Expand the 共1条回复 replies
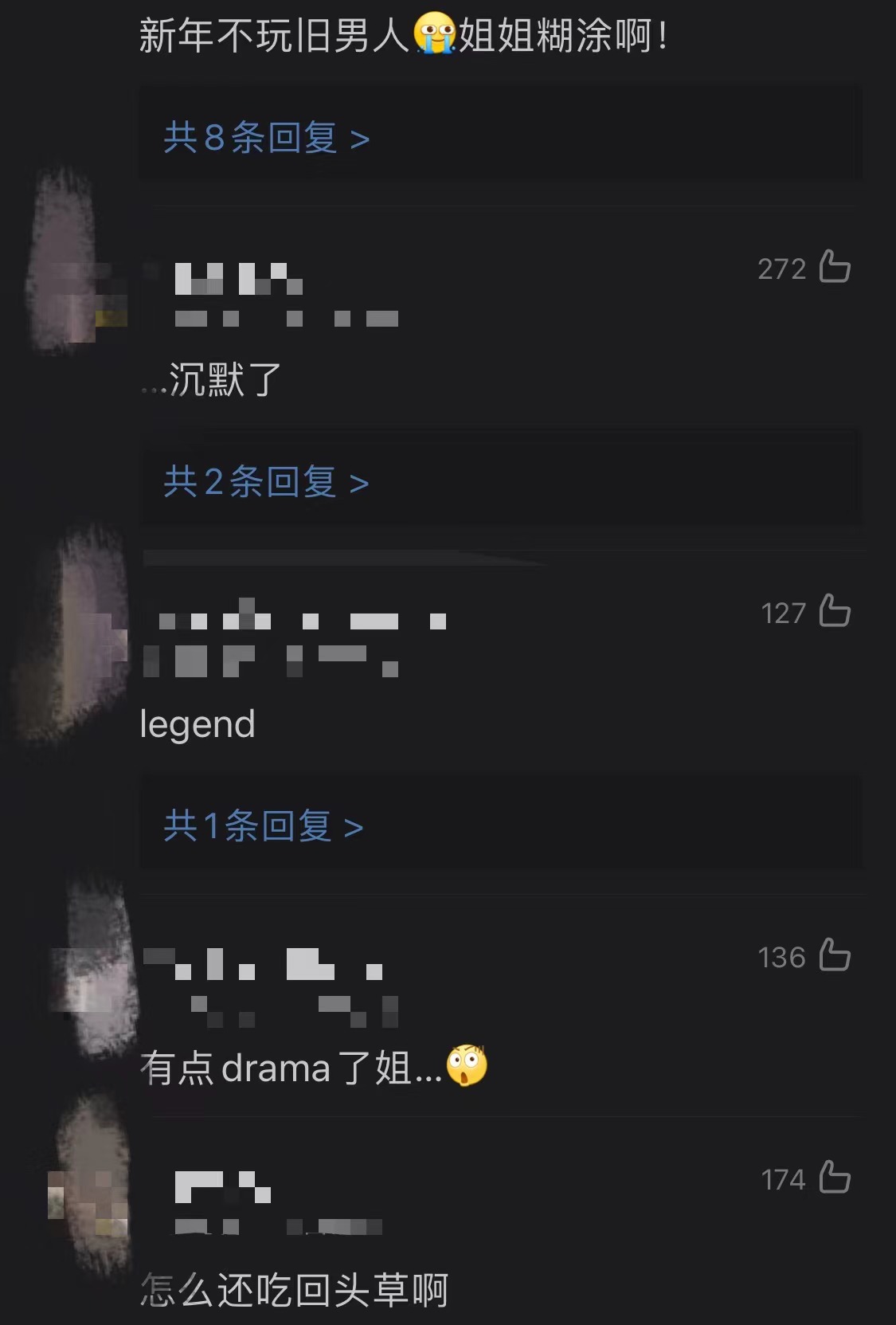Screen dimensions: 896x1325 pyautogui.click(x=263, y=826)
